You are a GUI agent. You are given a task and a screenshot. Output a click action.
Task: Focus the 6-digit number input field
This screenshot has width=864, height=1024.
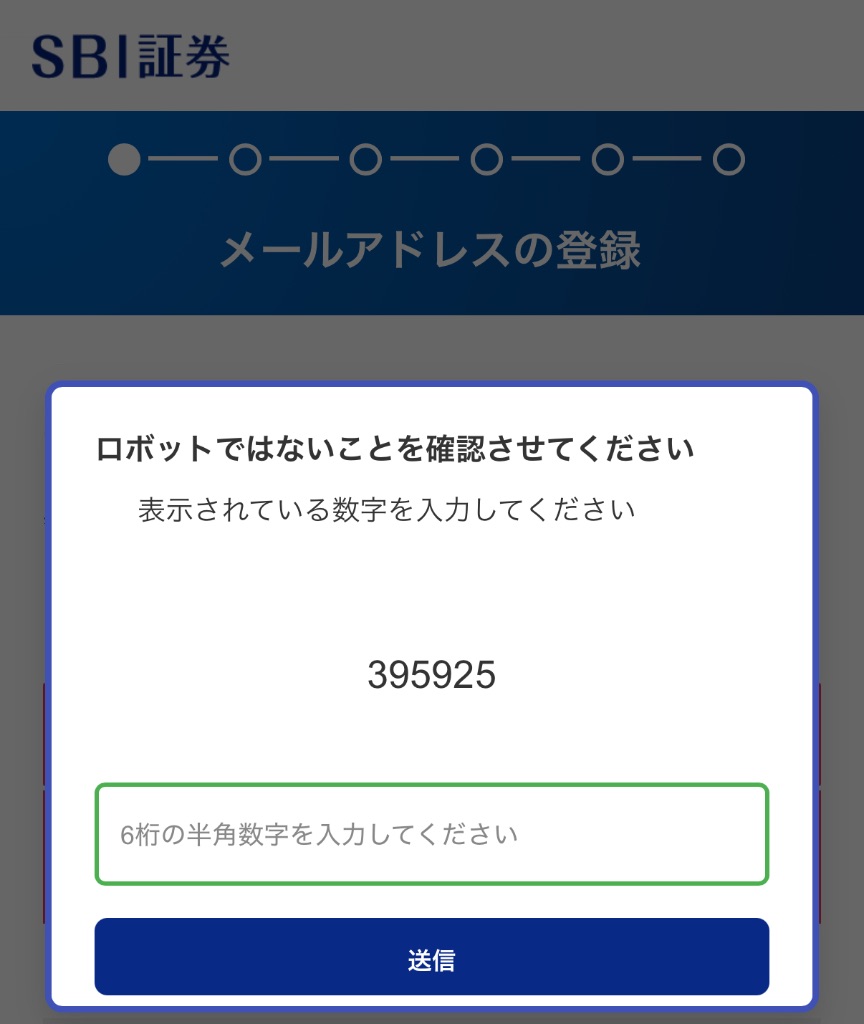click(431, 834)
